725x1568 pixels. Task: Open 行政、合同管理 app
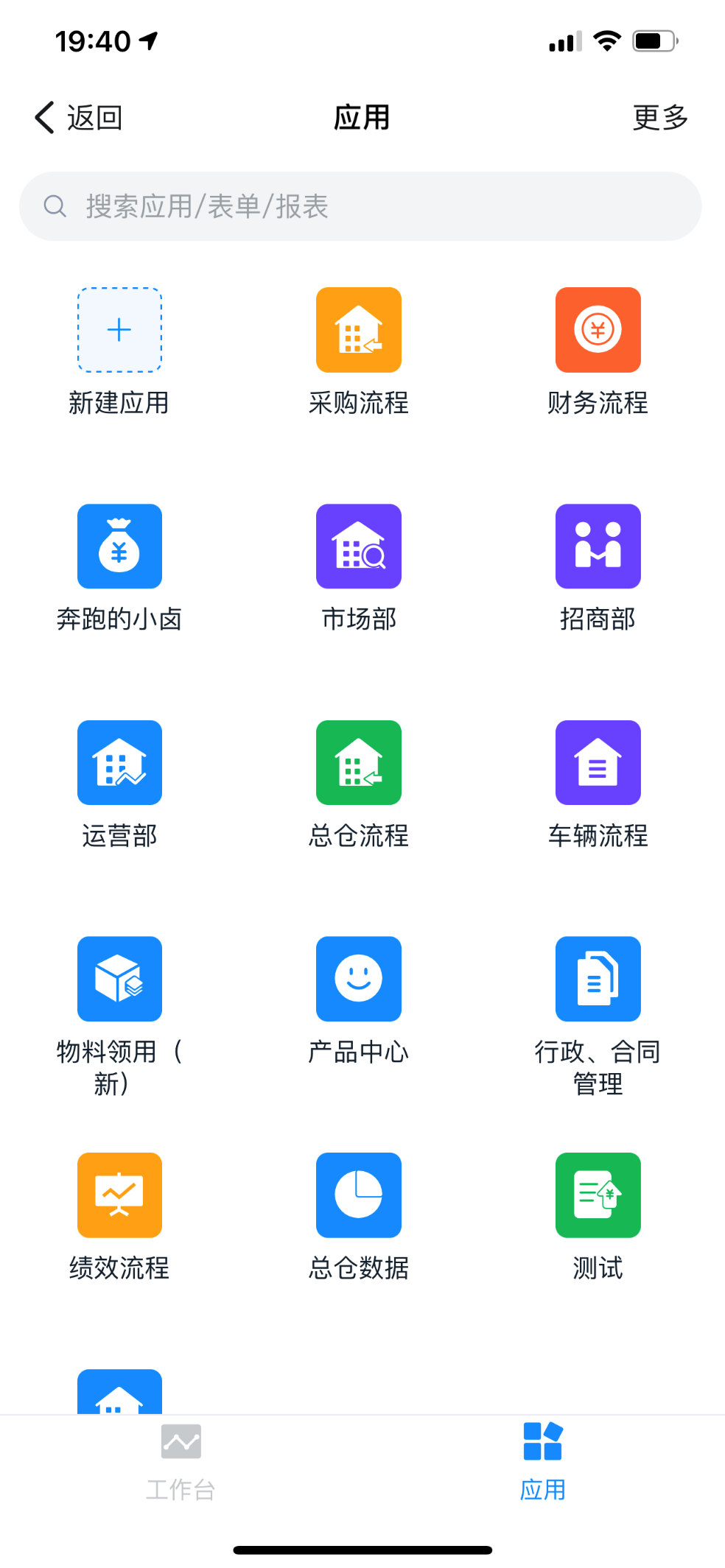[x=598, y=979]
